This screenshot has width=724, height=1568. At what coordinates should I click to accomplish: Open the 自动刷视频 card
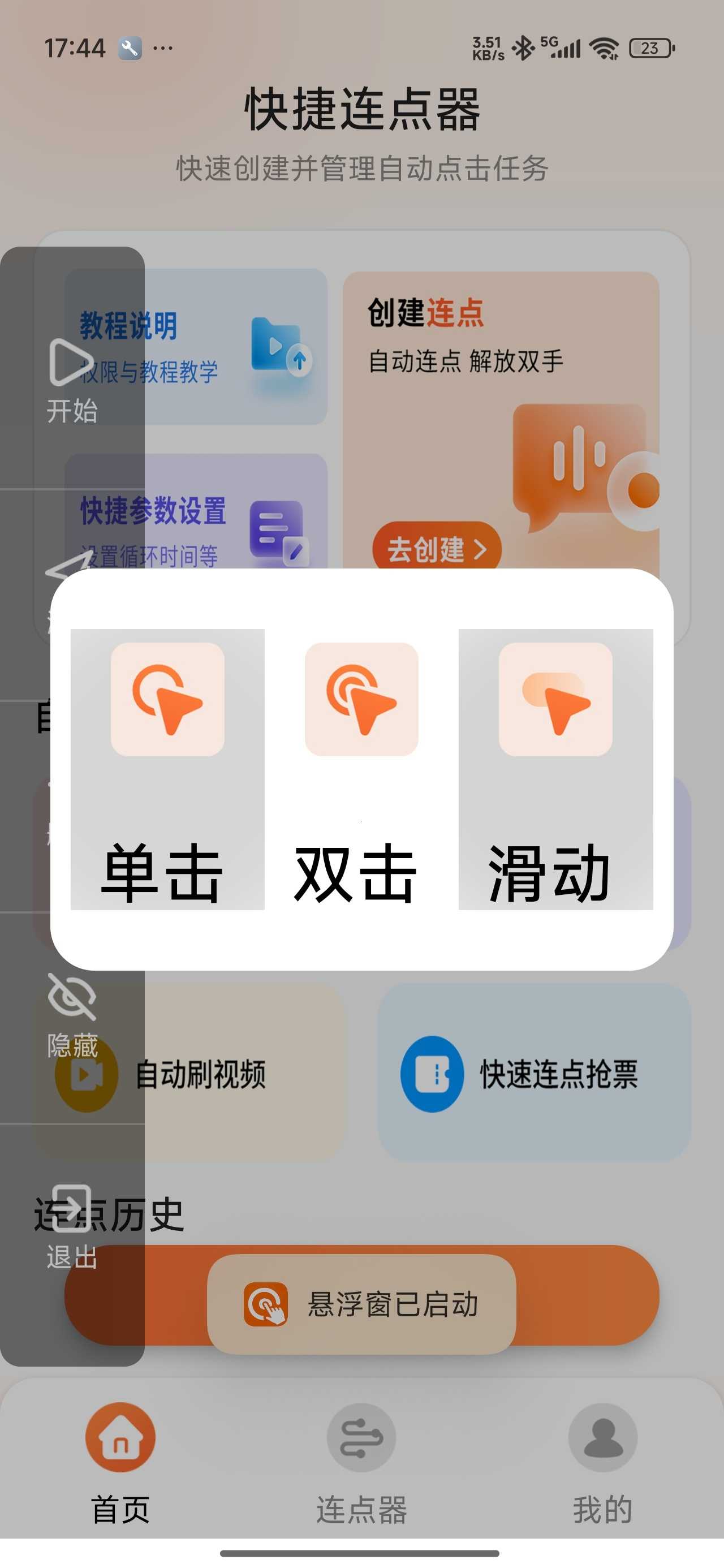click(188, 1074)
